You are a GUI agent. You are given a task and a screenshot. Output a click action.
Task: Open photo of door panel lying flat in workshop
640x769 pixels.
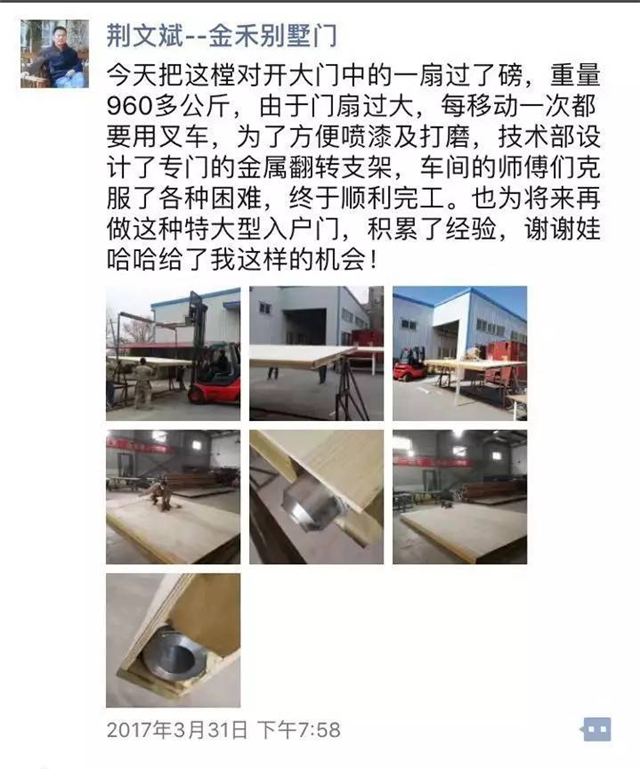459,496
